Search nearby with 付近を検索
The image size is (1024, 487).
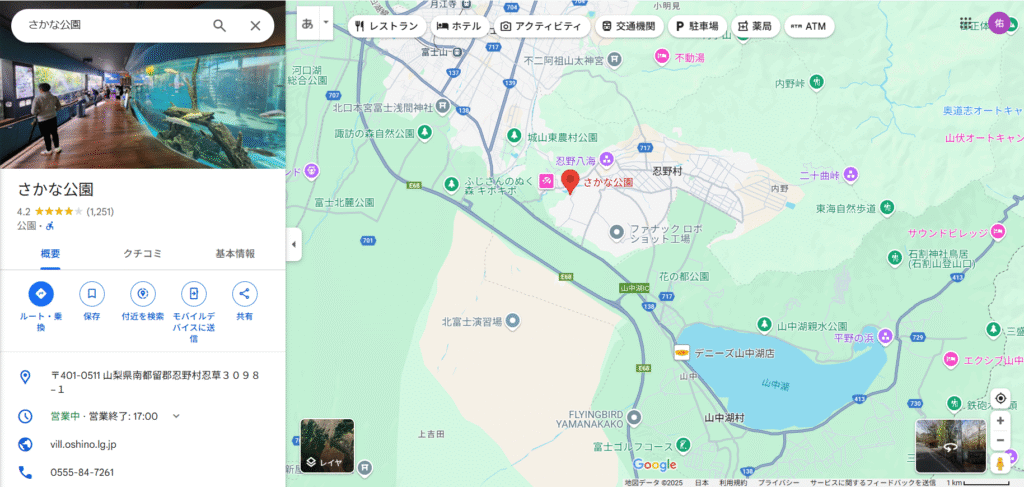pyautogui.click(x=143, y=294)
